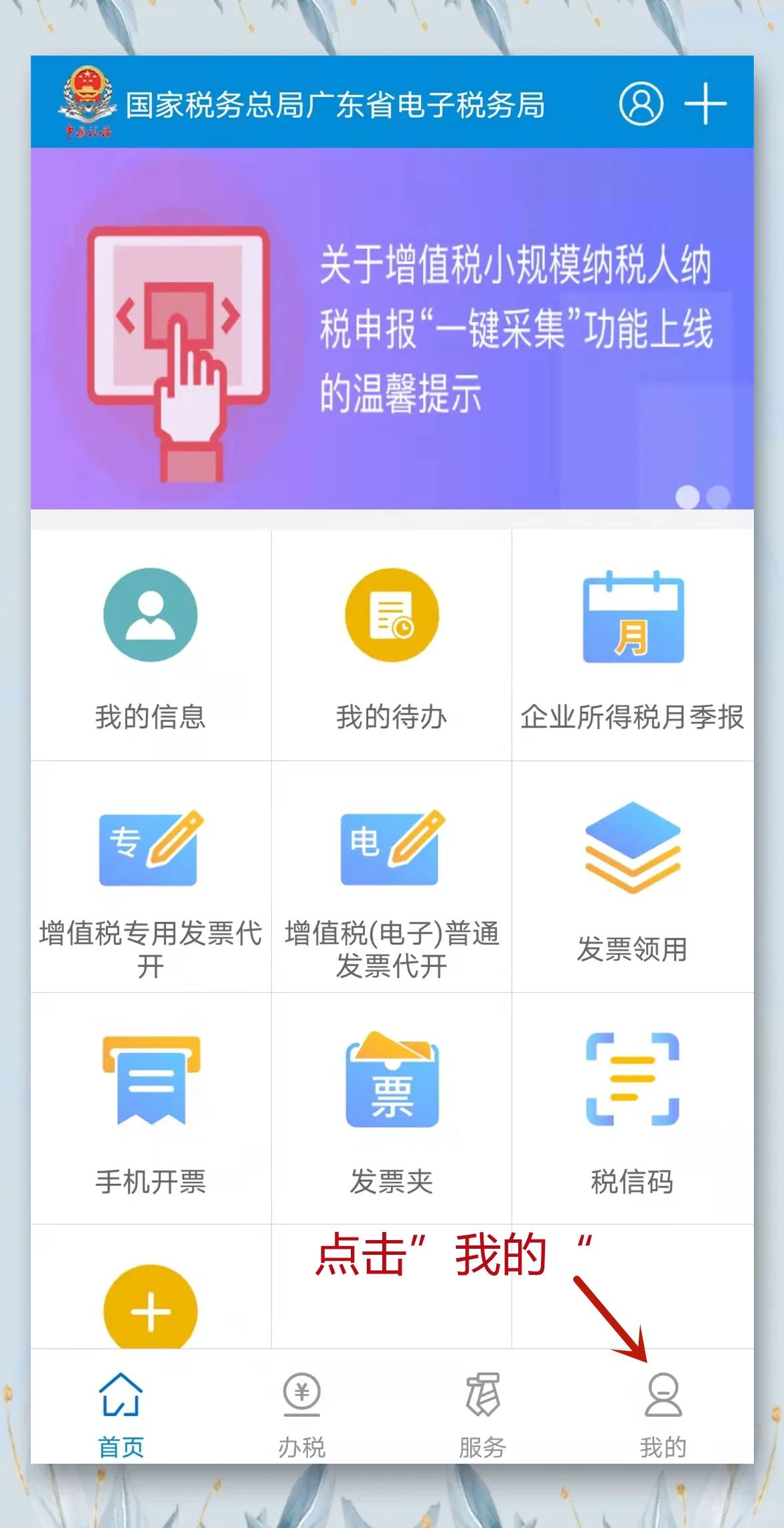Select 增值税专用发票代开

click(151, 877)
